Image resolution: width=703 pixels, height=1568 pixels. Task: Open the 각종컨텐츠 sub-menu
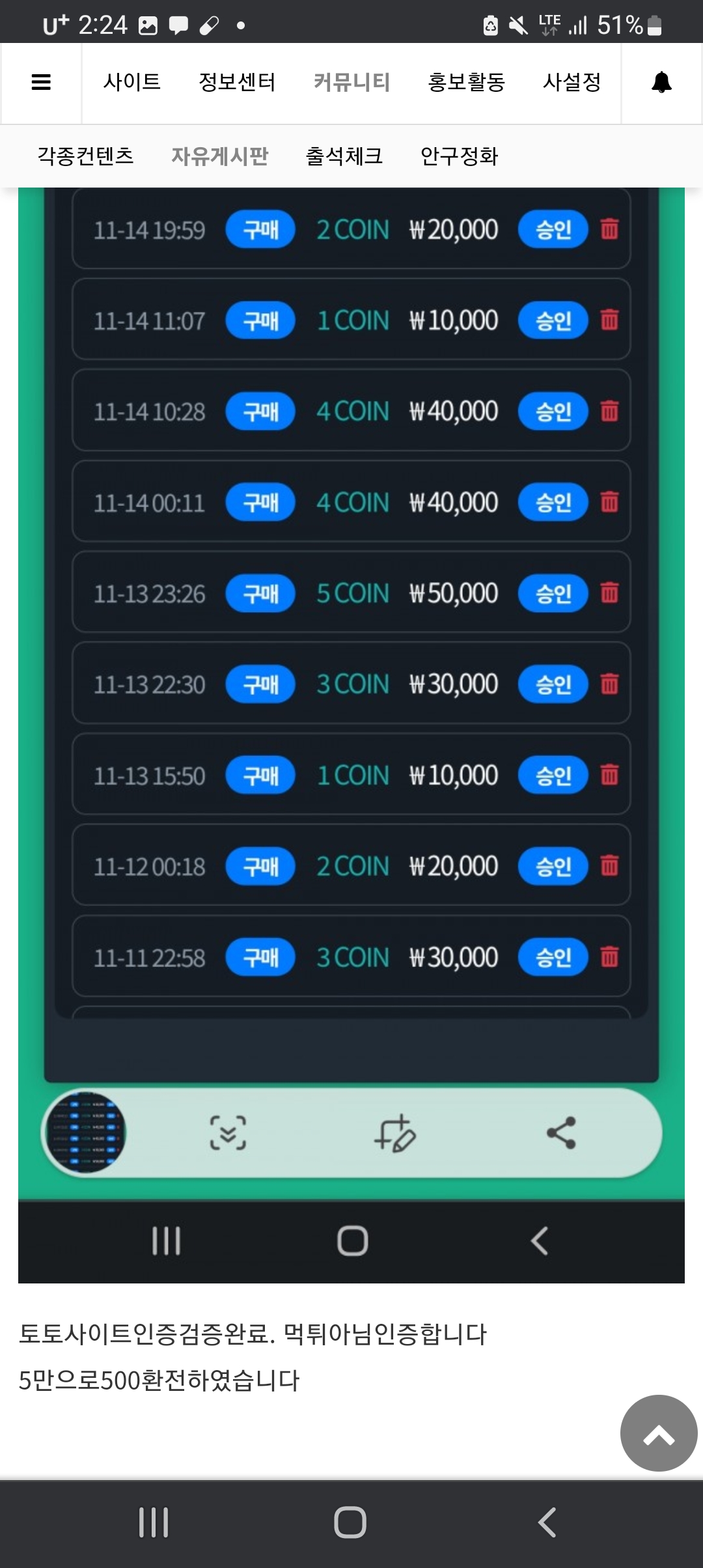pyautogui.click(x=85, y=156)
